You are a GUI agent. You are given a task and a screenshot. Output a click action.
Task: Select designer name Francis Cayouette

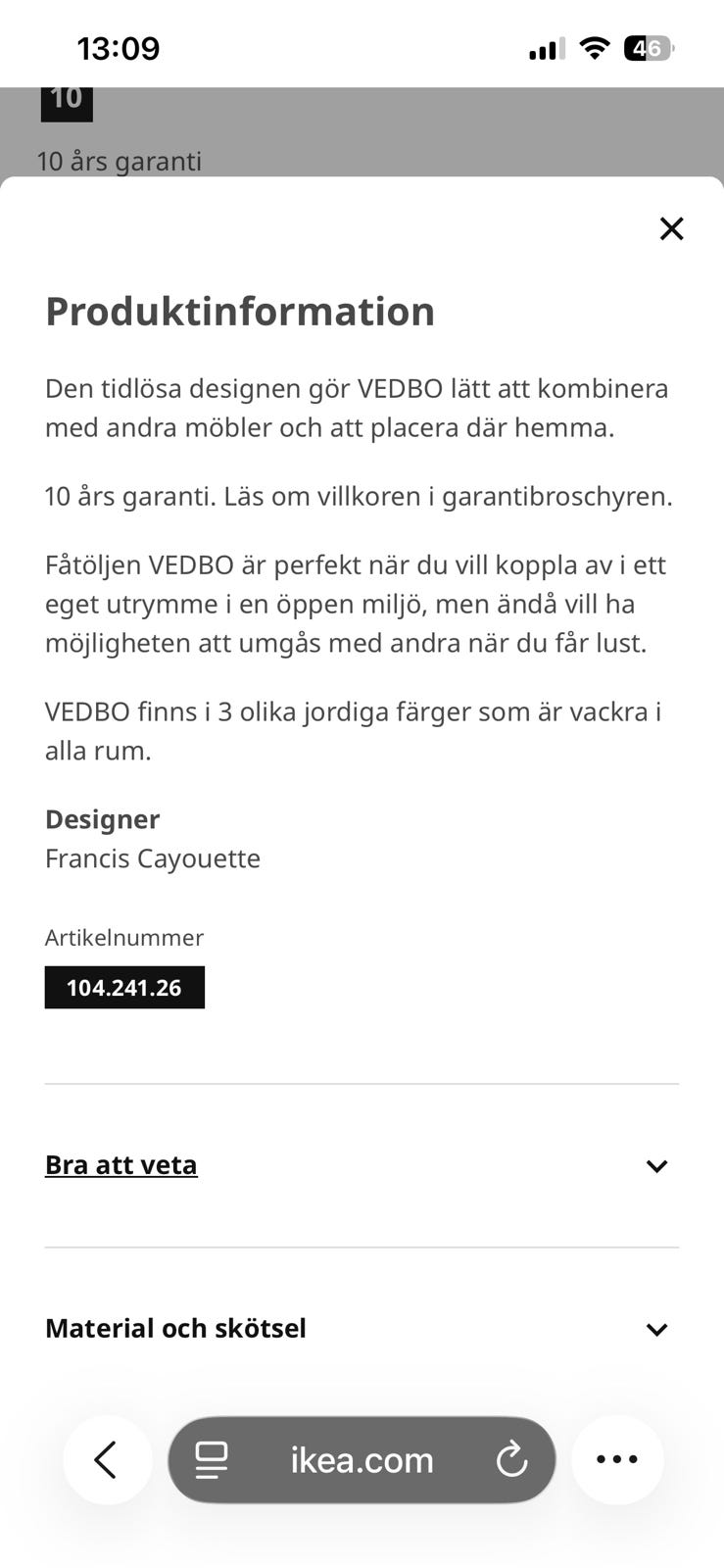152,858
